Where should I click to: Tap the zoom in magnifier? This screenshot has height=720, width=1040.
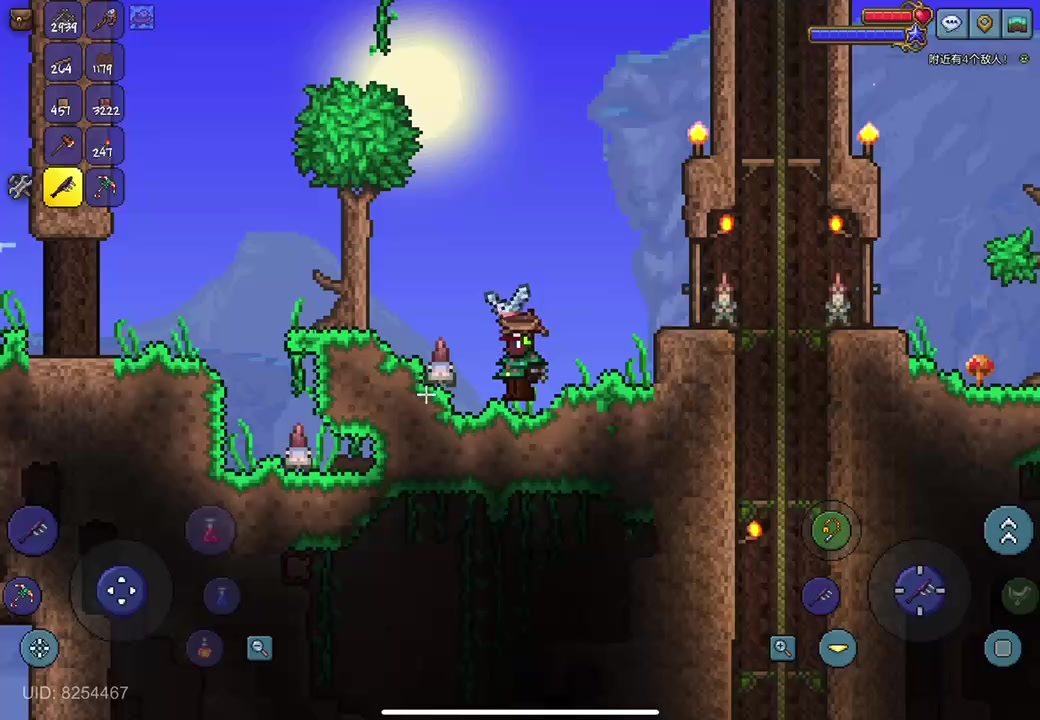[x=782, y=648]
